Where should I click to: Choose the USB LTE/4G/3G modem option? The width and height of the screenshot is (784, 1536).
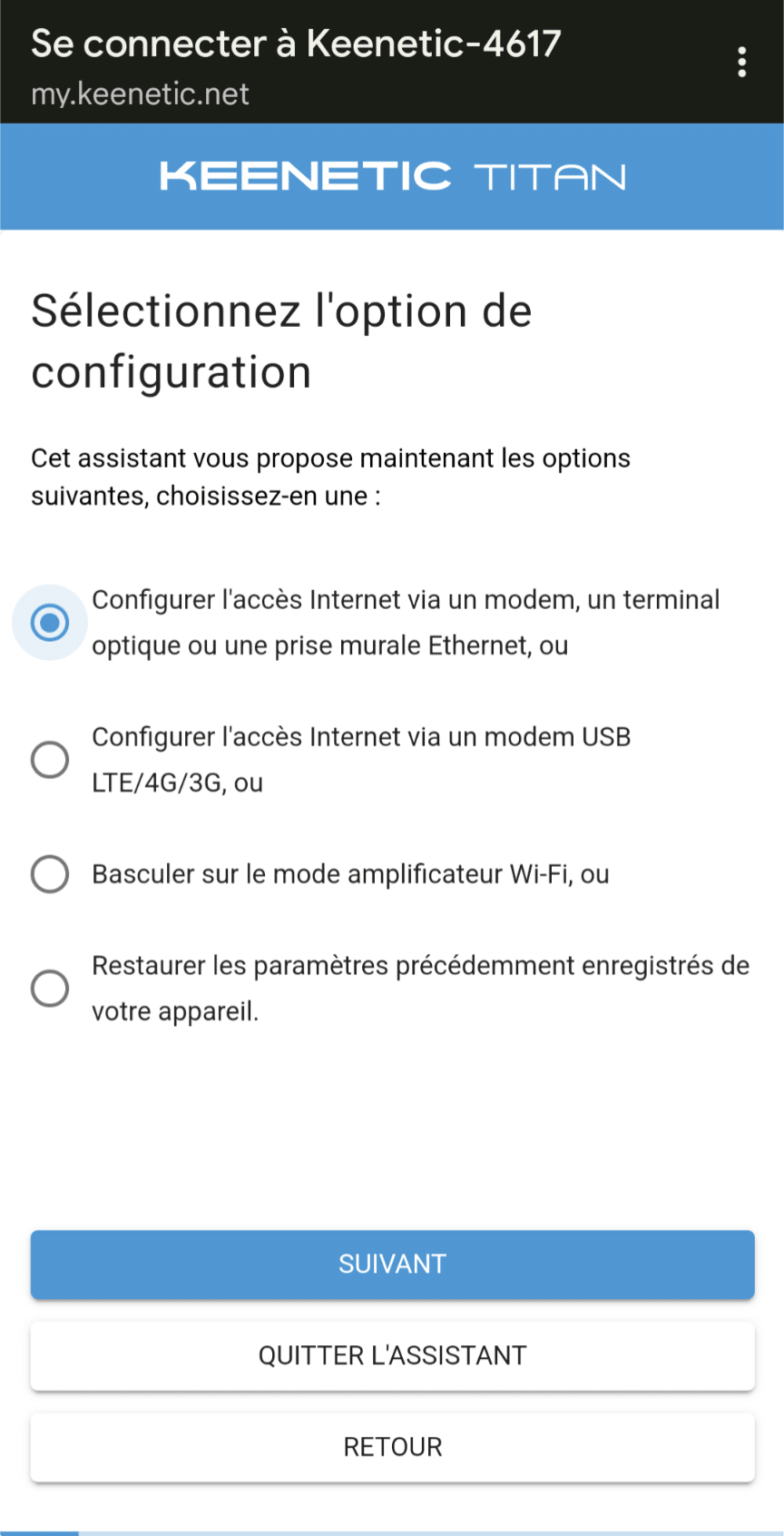50,760
